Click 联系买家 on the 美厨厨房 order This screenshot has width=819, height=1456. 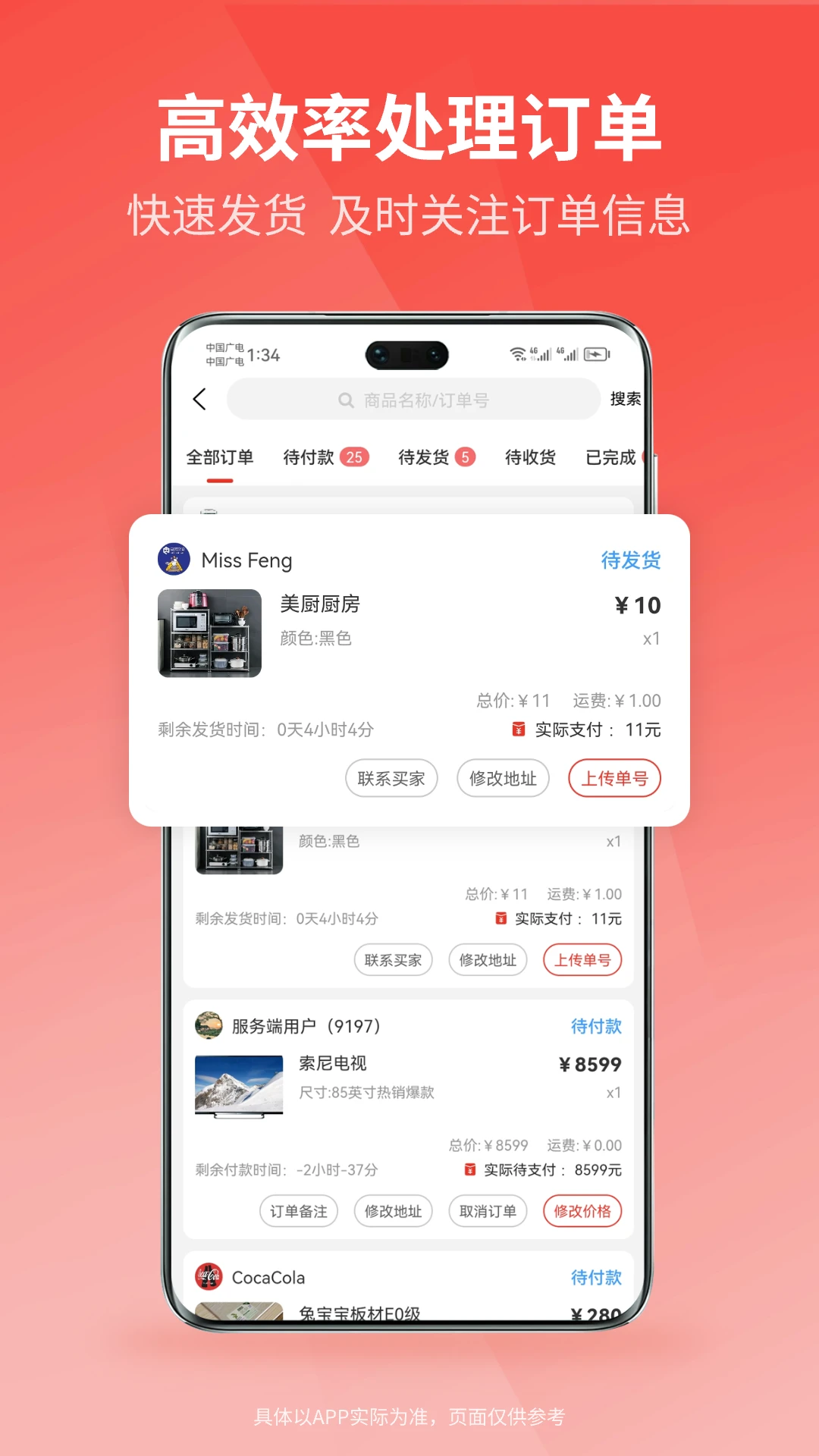point(392,777)
